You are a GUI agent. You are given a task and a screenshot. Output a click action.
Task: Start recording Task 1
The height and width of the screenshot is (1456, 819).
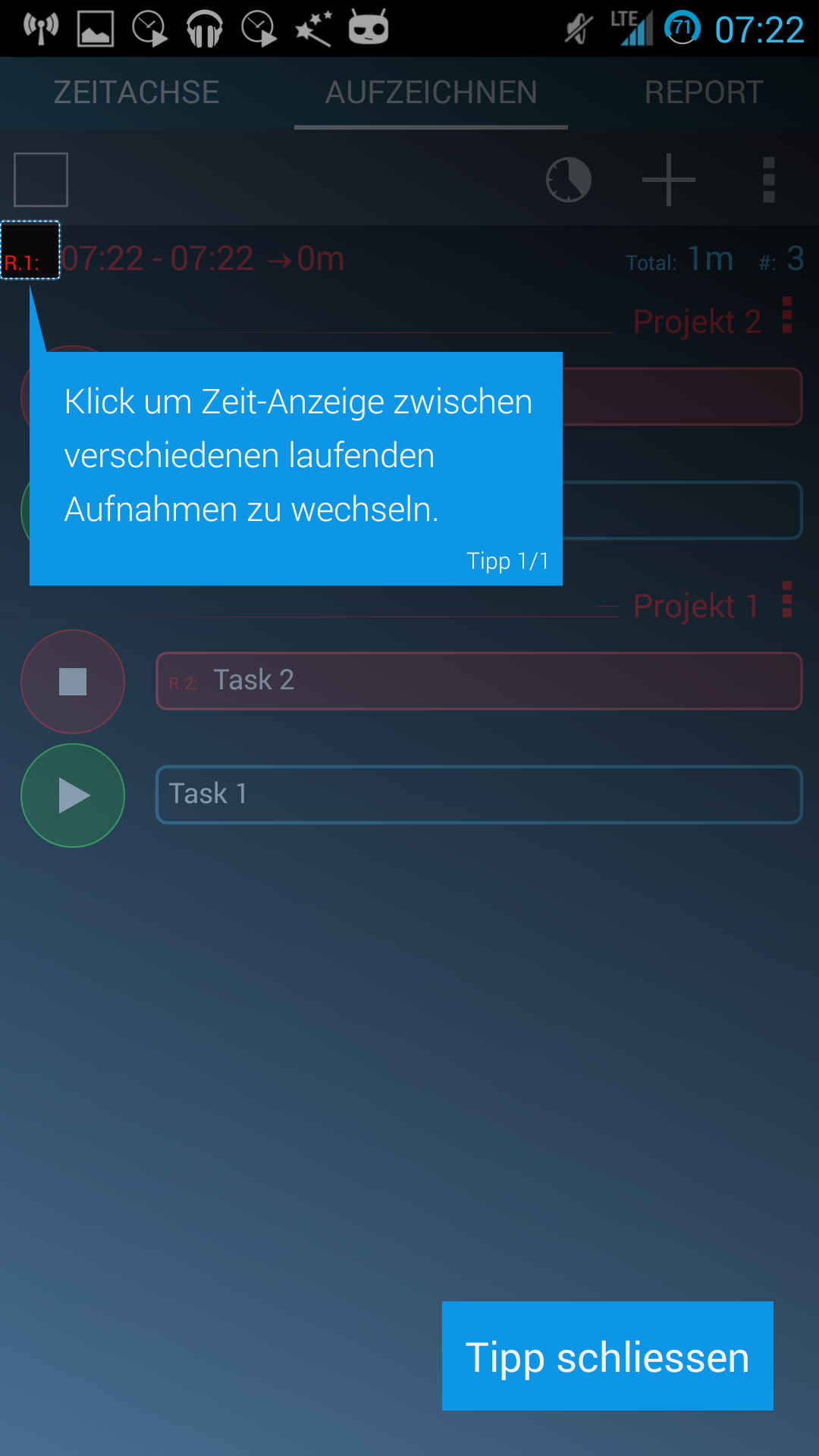(x=73, y=795)
